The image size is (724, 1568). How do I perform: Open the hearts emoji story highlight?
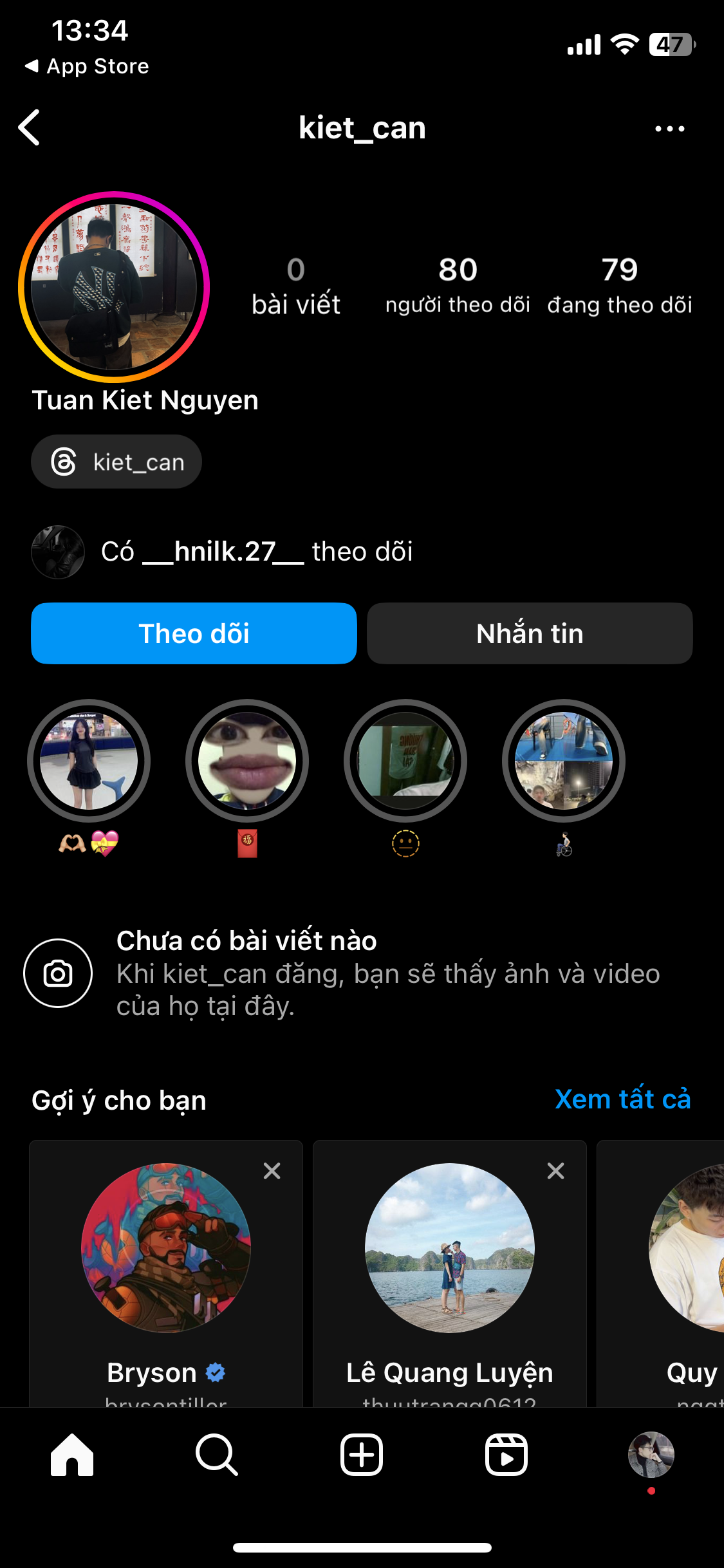click(x=89, y=761)
